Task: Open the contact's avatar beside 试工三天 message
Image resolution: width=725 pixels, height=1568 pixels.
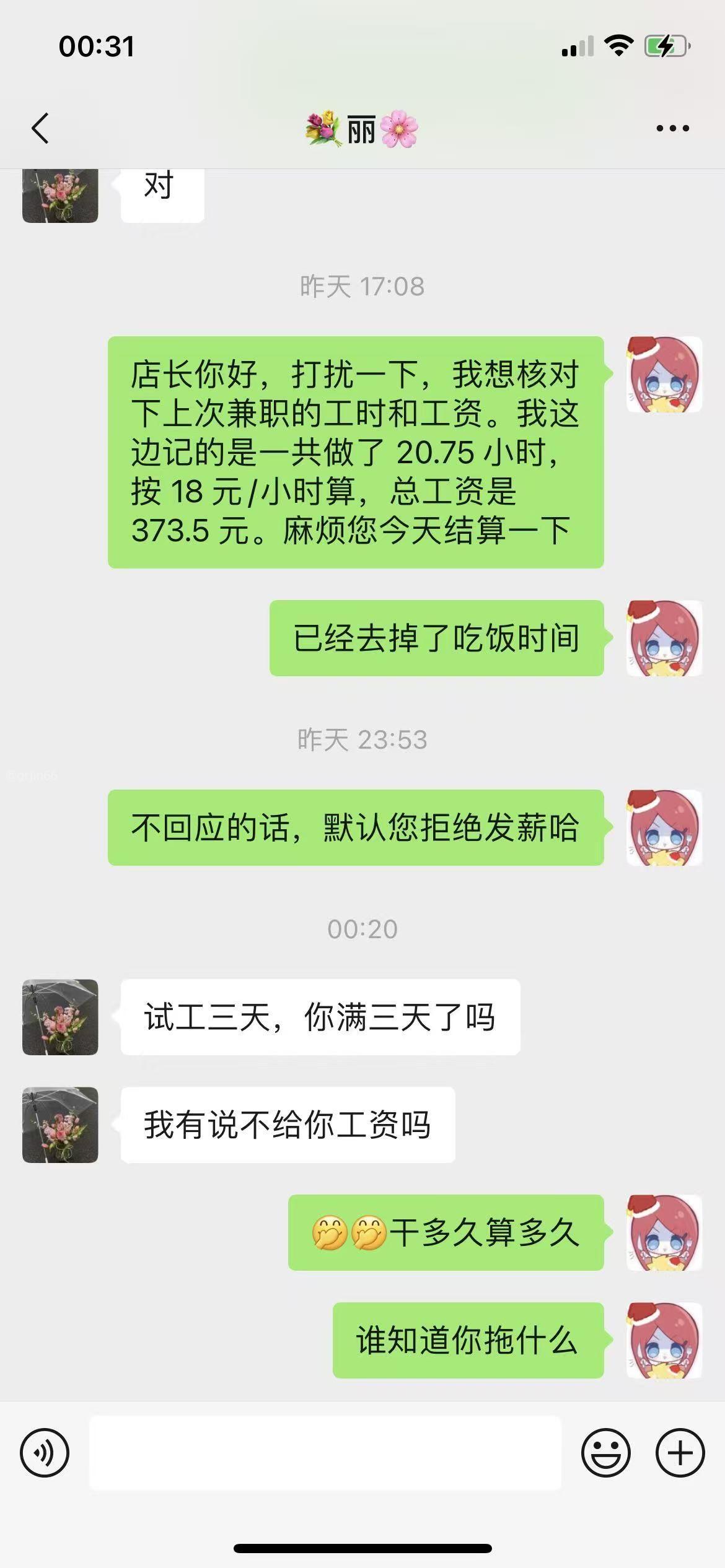Action: [x=60, y=1017]
